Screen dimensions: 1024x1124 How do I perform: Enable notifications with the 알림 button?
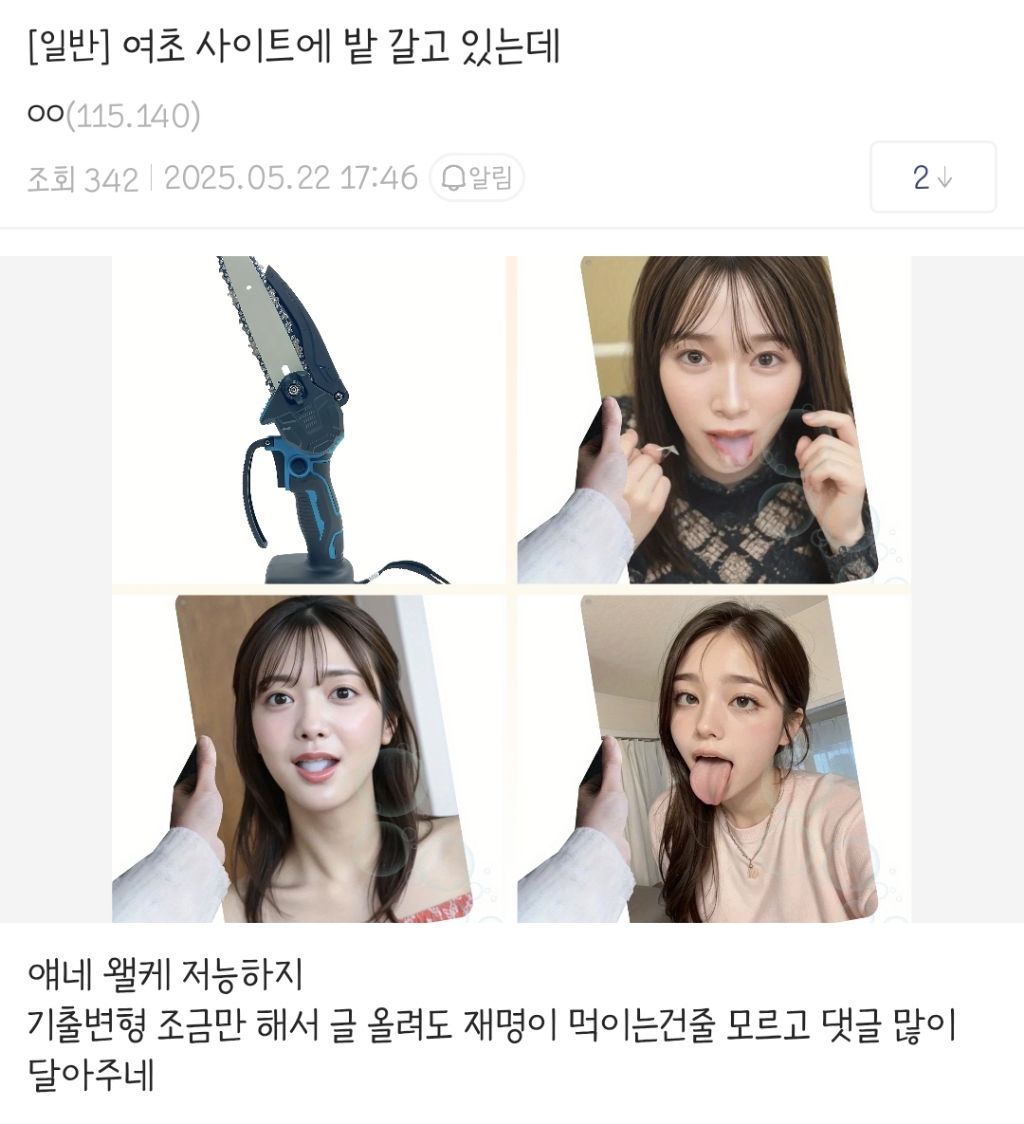[477, 178]
